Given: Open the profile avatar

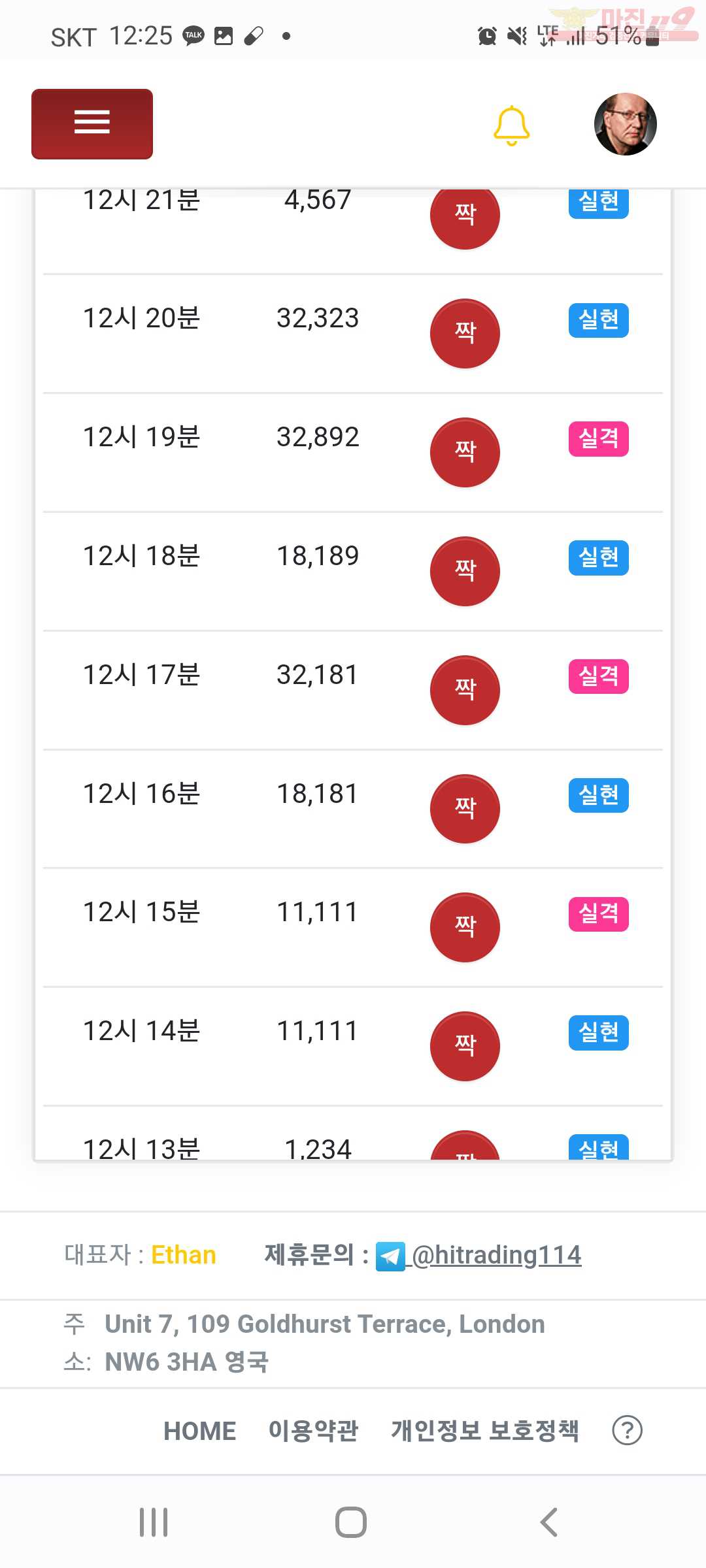Looking at the screenshot, I should pos(625,124).
